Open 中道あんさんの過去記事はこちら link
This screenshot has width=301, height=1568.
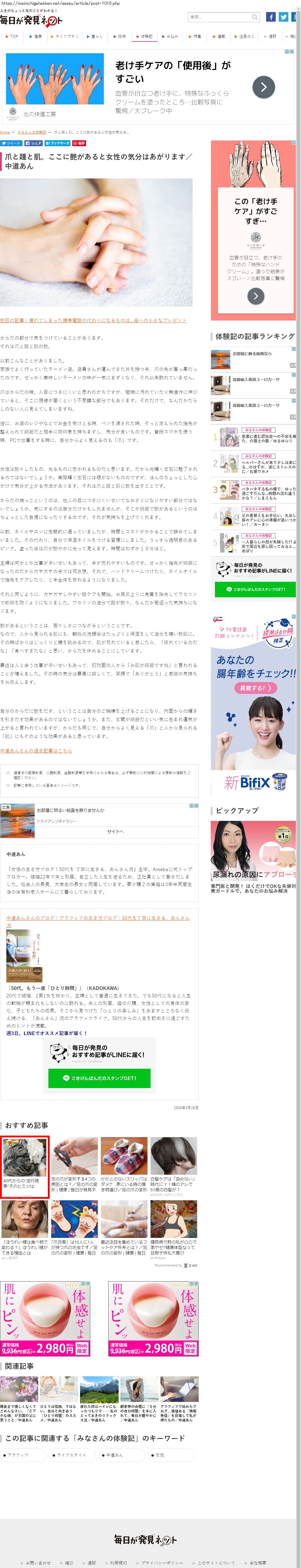(x=36, y=750)
